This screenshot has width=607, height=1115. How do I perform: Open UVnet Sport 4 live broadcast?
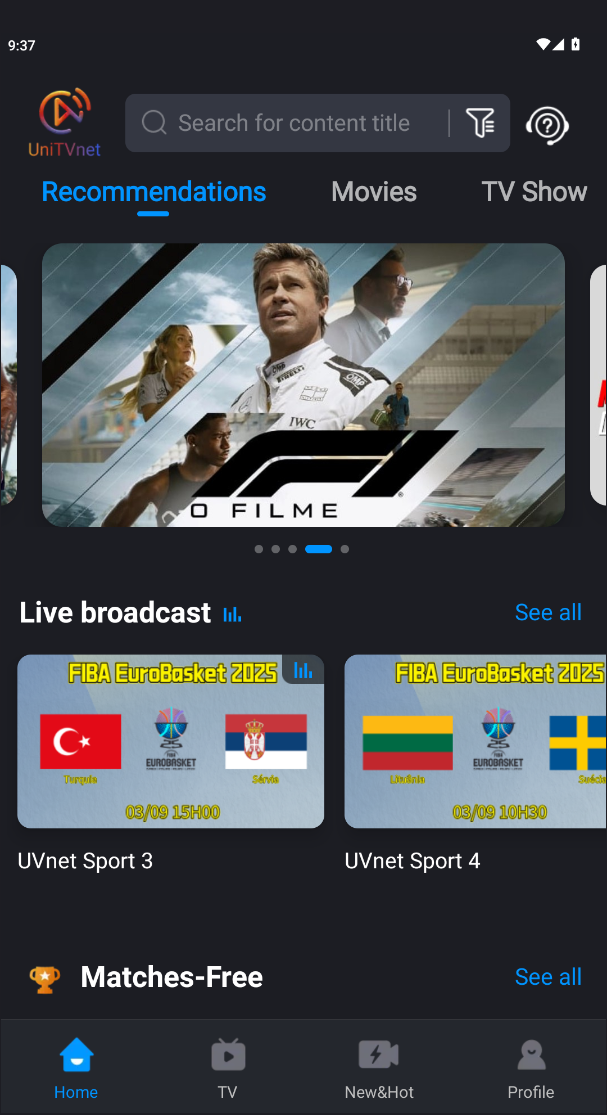coord(475,742)
